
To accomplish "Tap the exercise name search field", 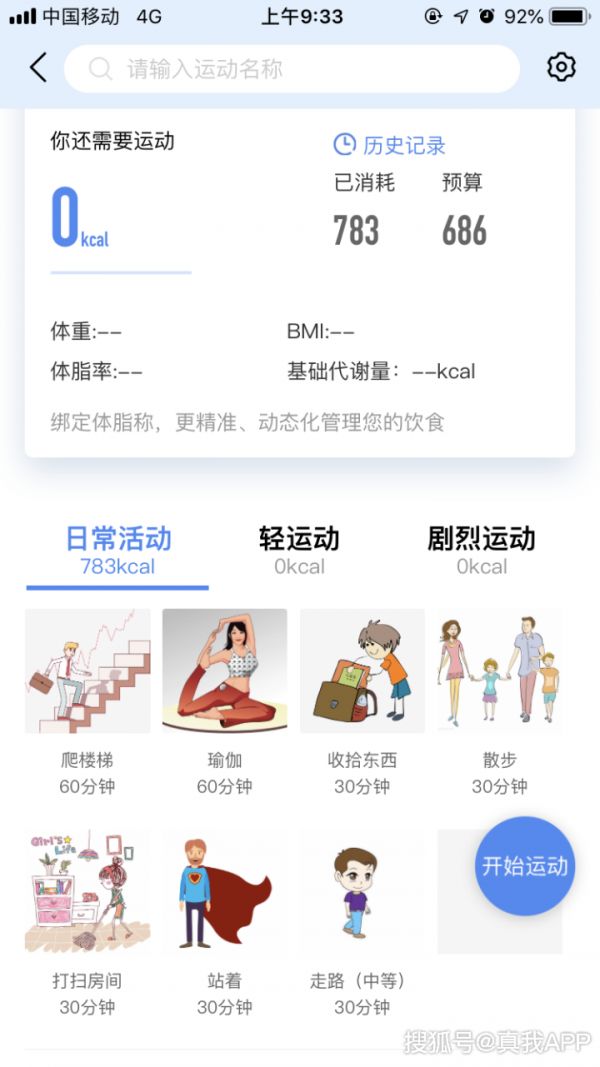I will pos(292,69).
